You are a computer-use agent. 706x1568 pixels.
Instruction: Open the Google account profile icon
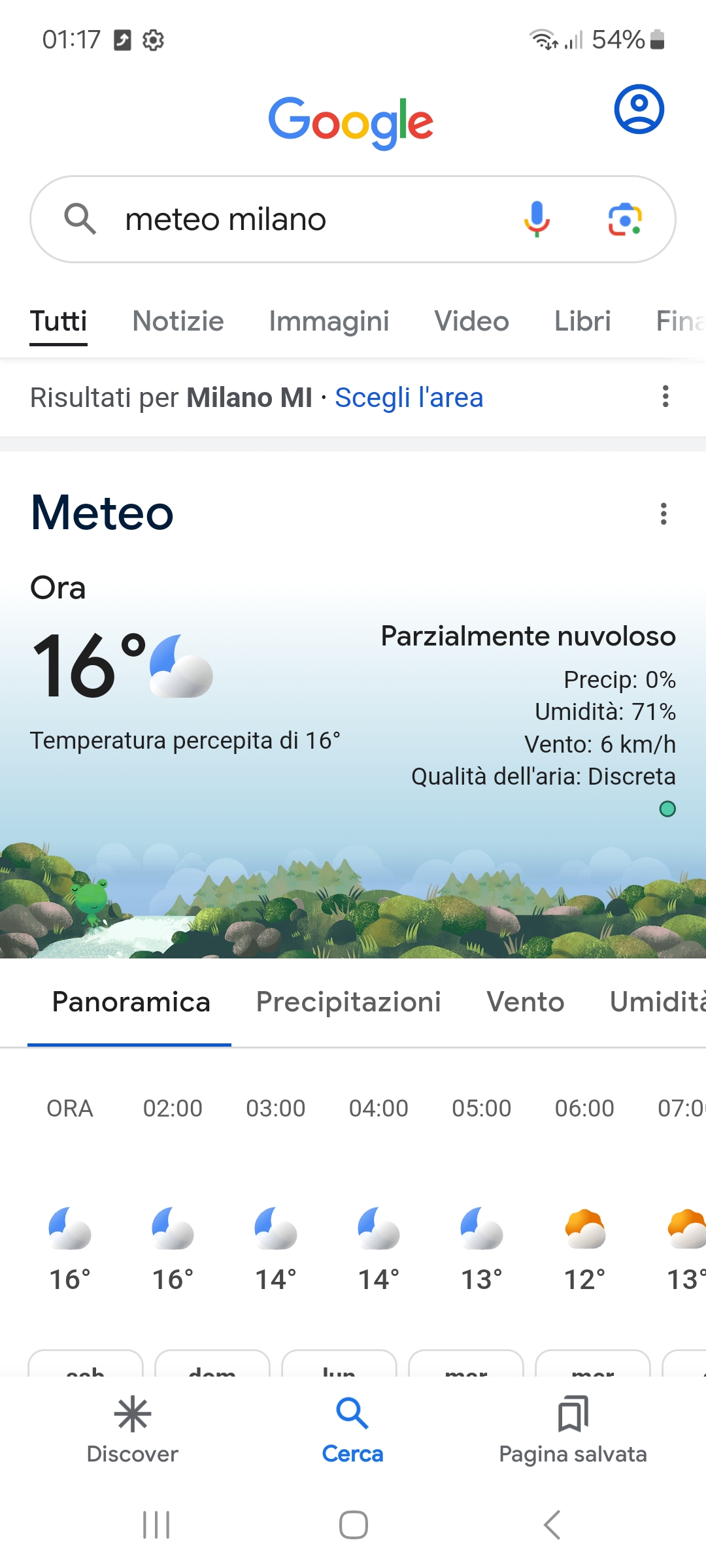[x=639, y=109]
